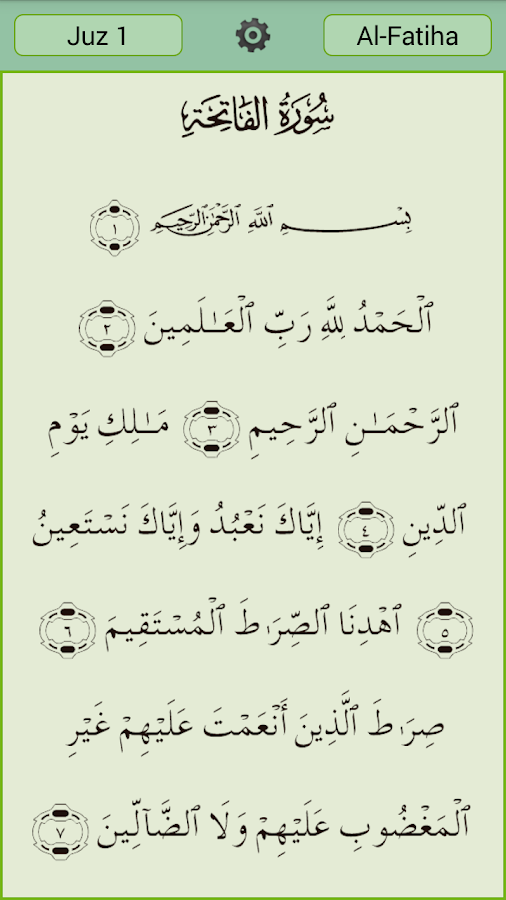Screen dimensions: 506x900
Task: Open the settings gear
Action: click(252, 36)
